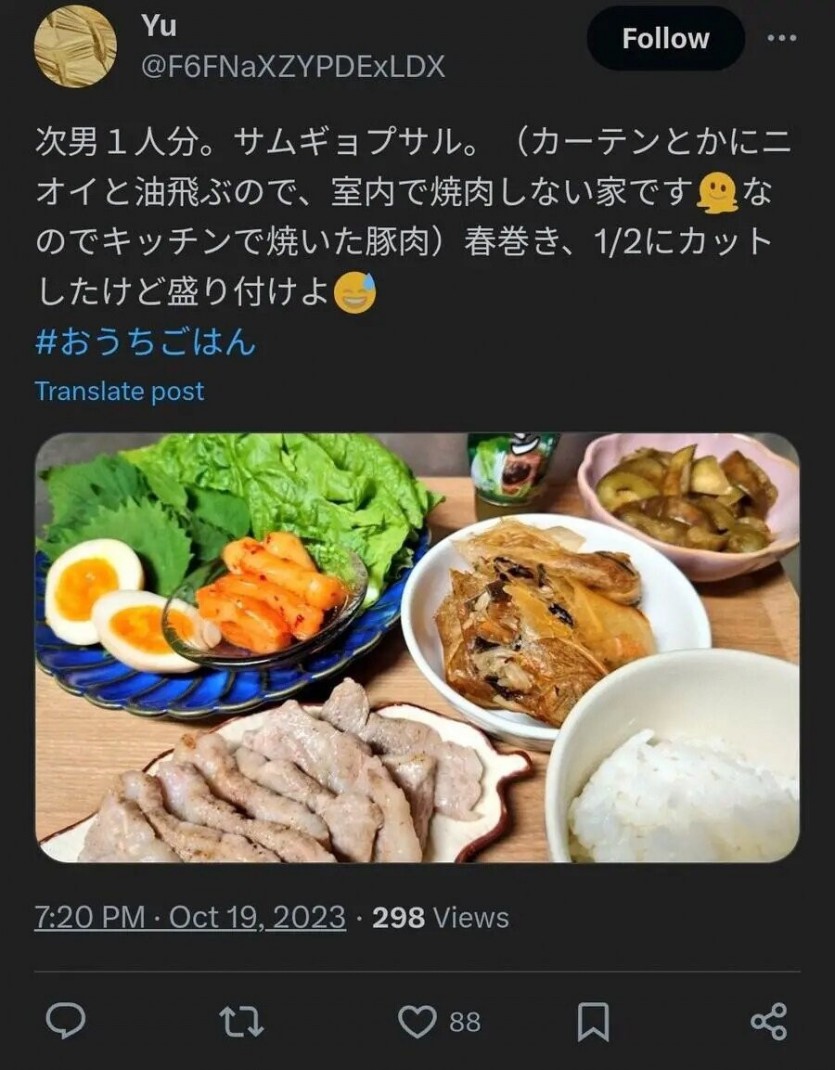Open Yu's profile avatar

[75, 46]
